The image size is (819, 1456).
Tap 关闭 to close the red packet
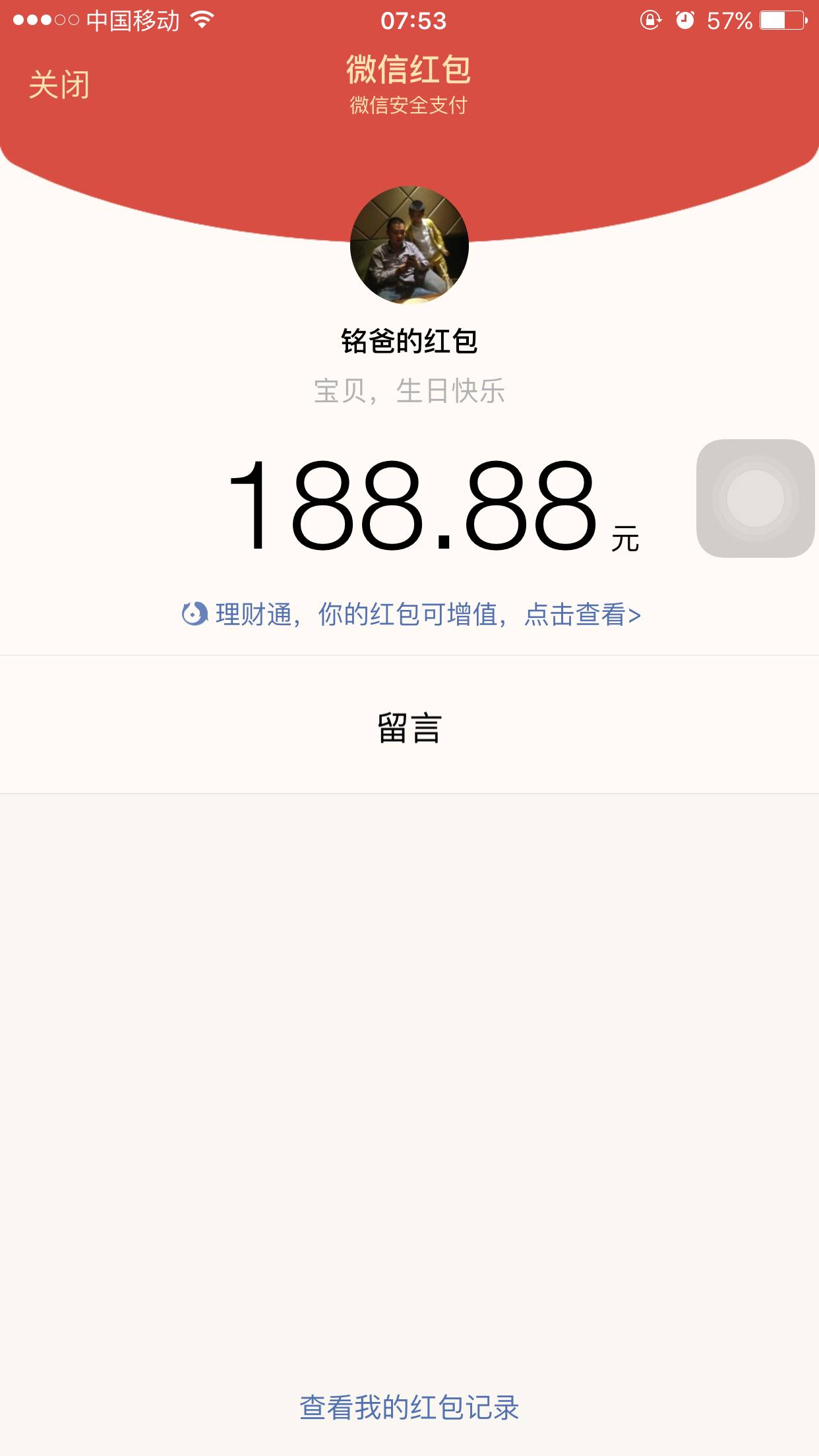[x=59, y=85]
